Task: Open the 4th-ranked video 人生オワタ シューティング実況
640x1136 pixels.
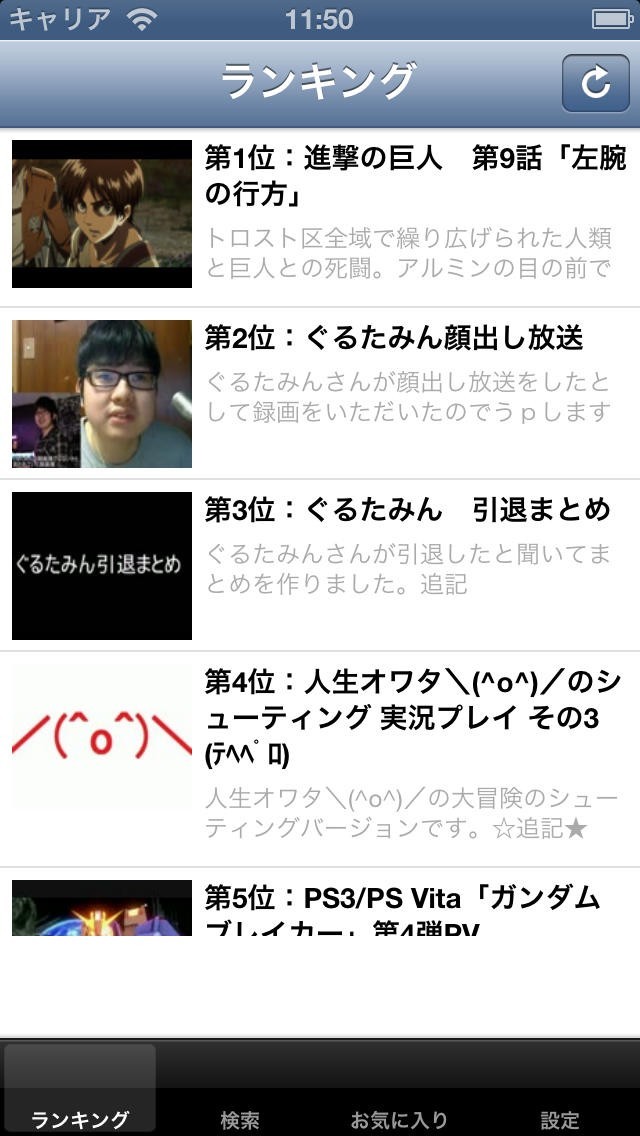Action: click(320, 758)
